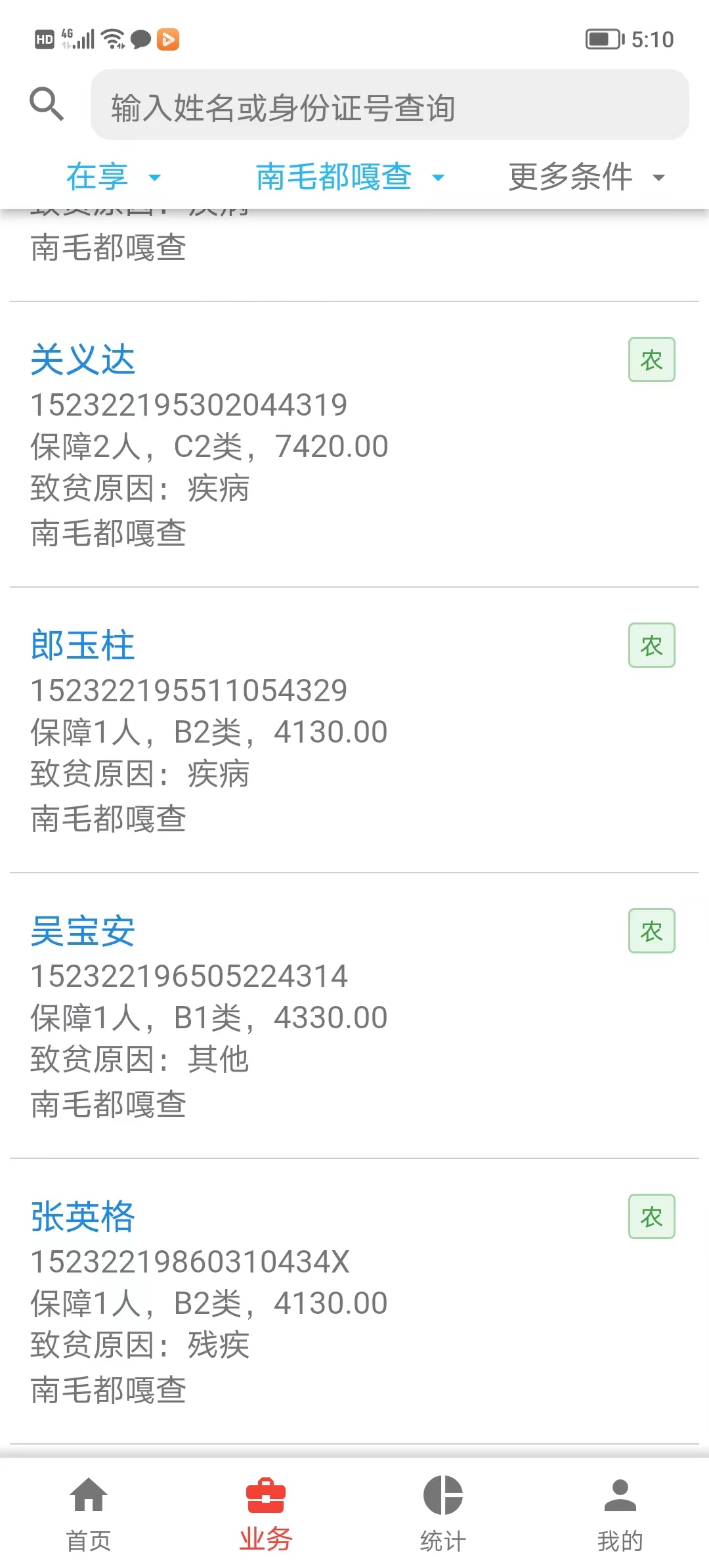Open the 南毛都嘎查 area filter dropdown

[x=350, y=177]
